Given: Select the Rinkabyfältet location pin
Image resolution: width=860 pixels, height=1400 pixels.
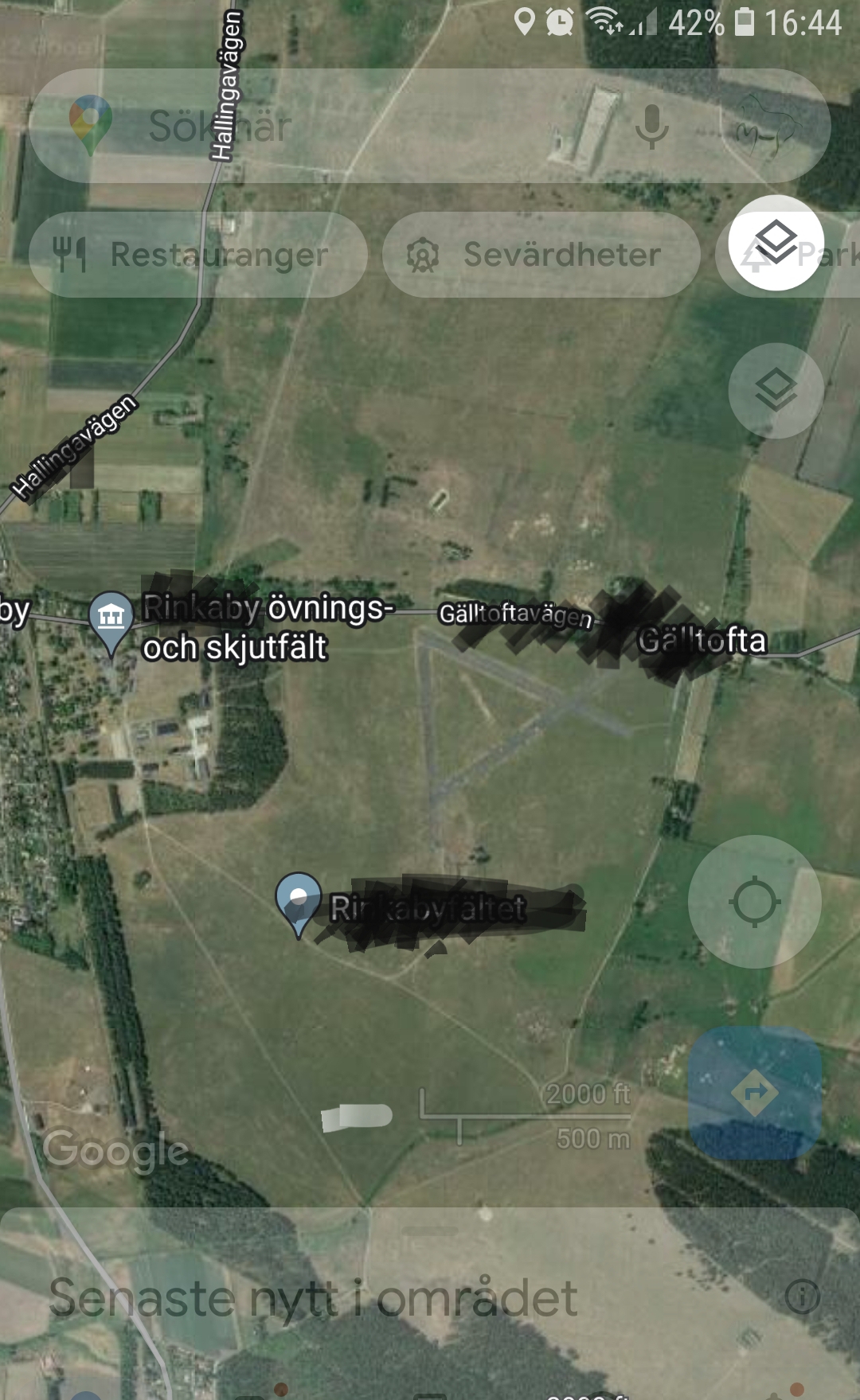Looking at the screenshot, I should [x=298, y=899].
